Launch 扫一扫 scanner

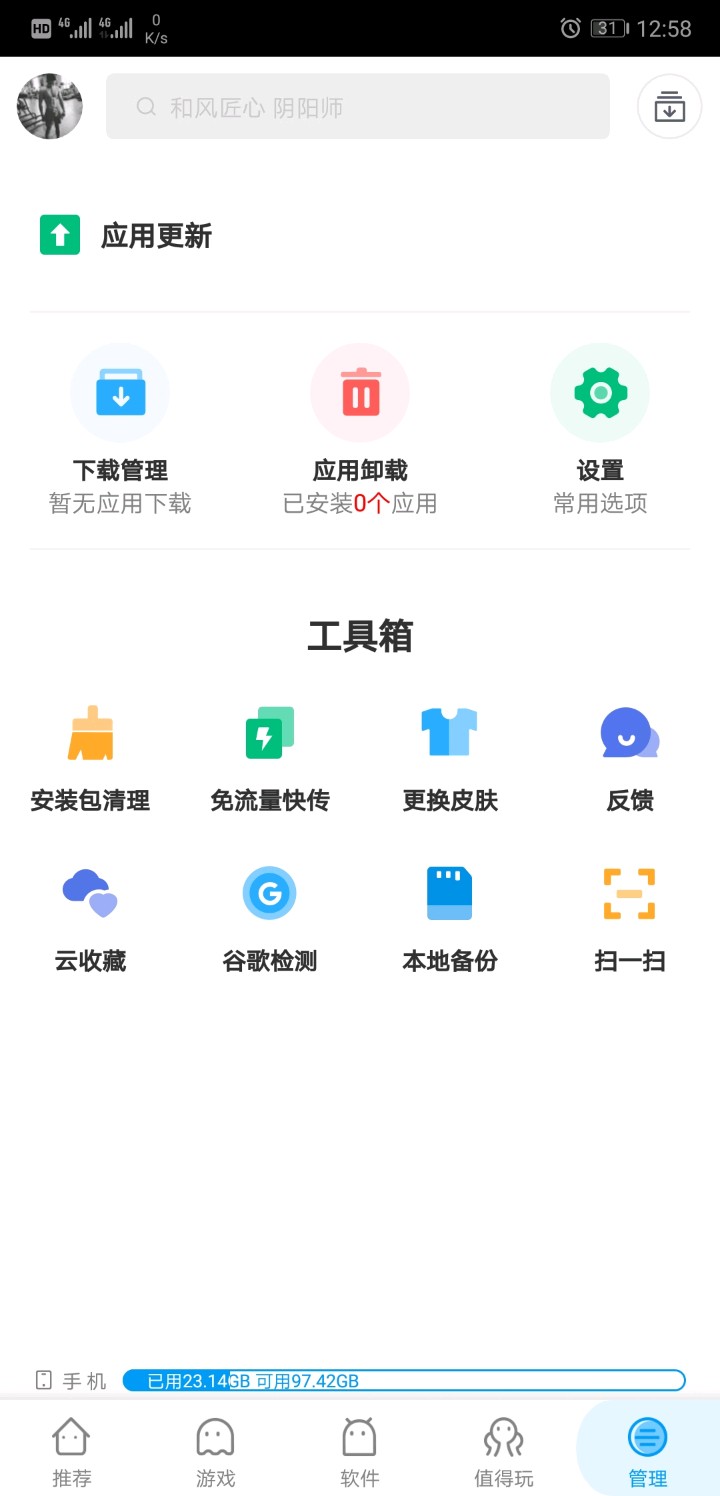point(630,919)
